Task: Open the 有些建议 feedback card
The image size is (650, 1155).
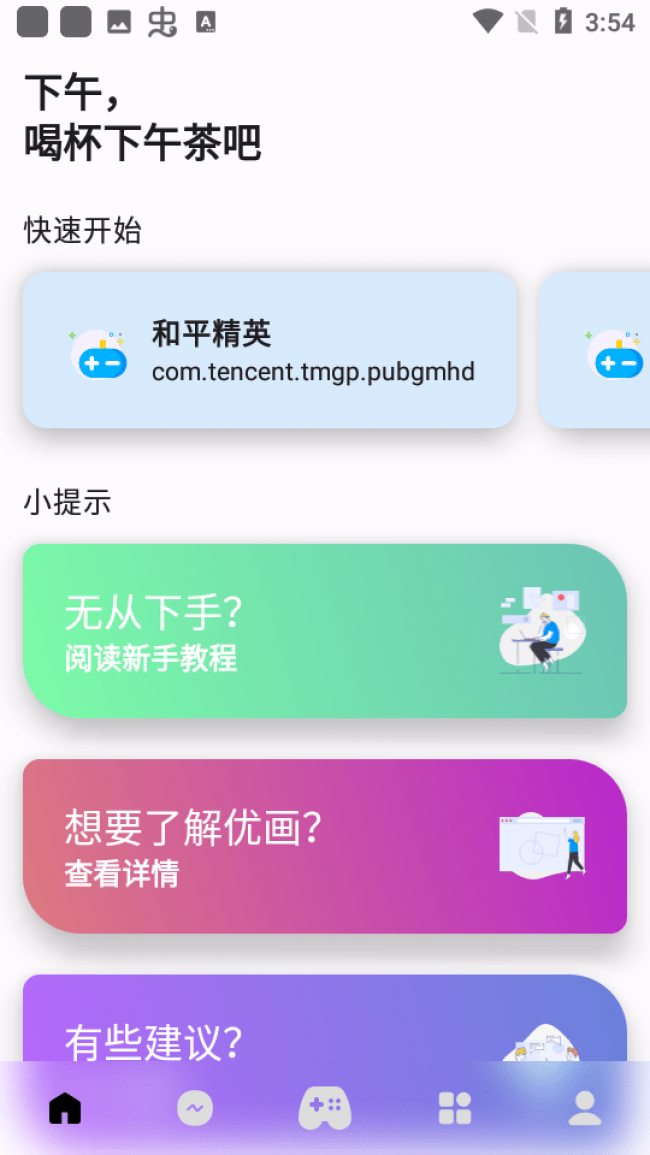Action: click(300, 1025)
